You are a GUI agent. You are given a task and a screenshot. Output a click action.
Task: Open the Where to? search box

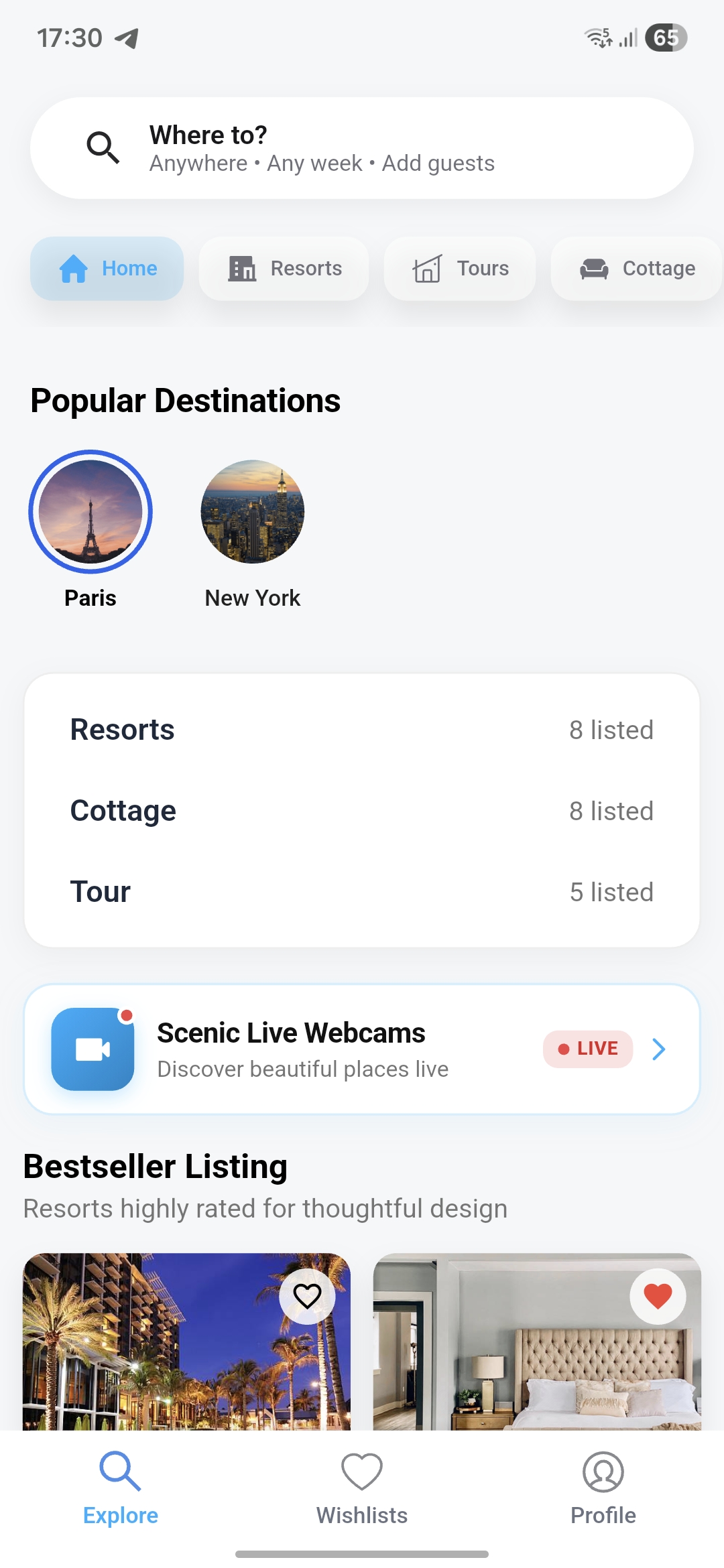pyautogui.click(x=362, y=148)
